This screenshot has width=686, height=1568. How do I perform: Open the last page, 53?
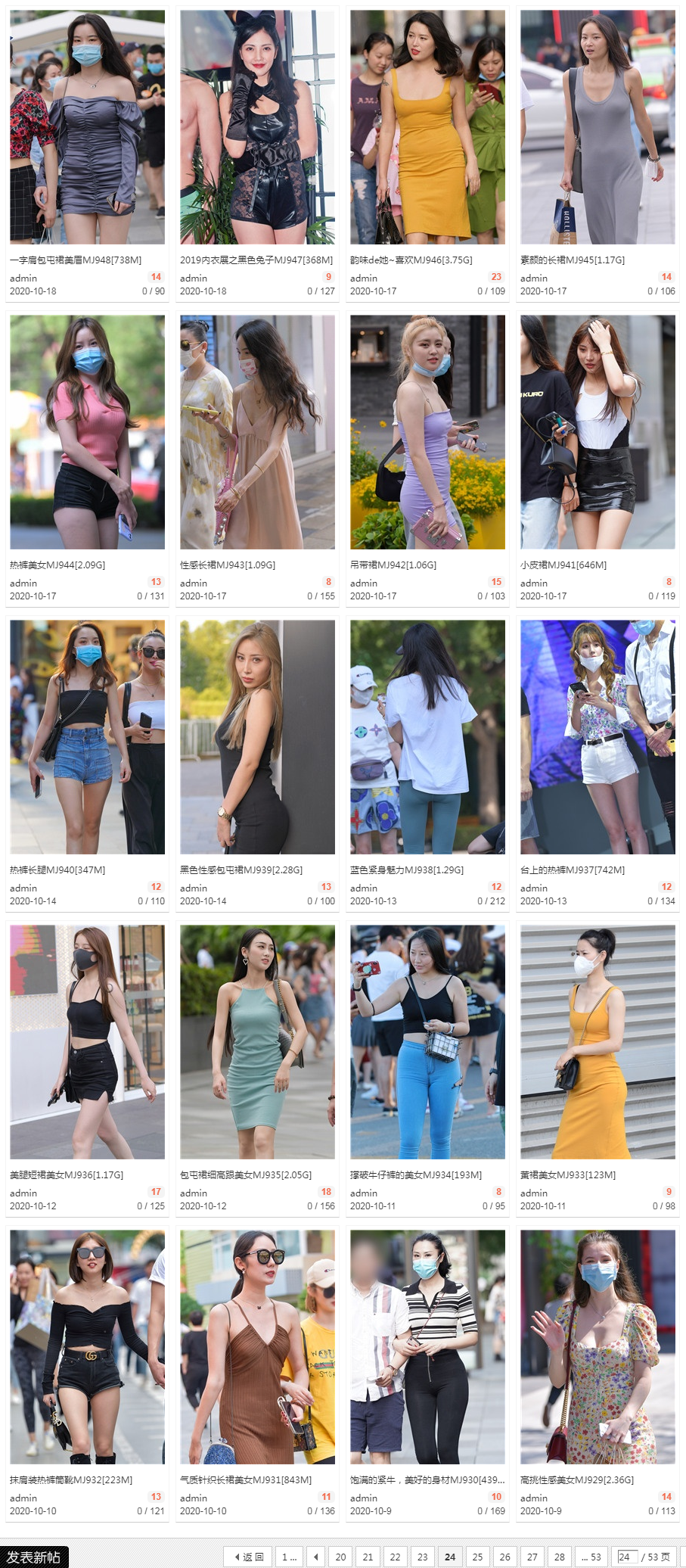pyautogui.click(x=591, y=1557)
